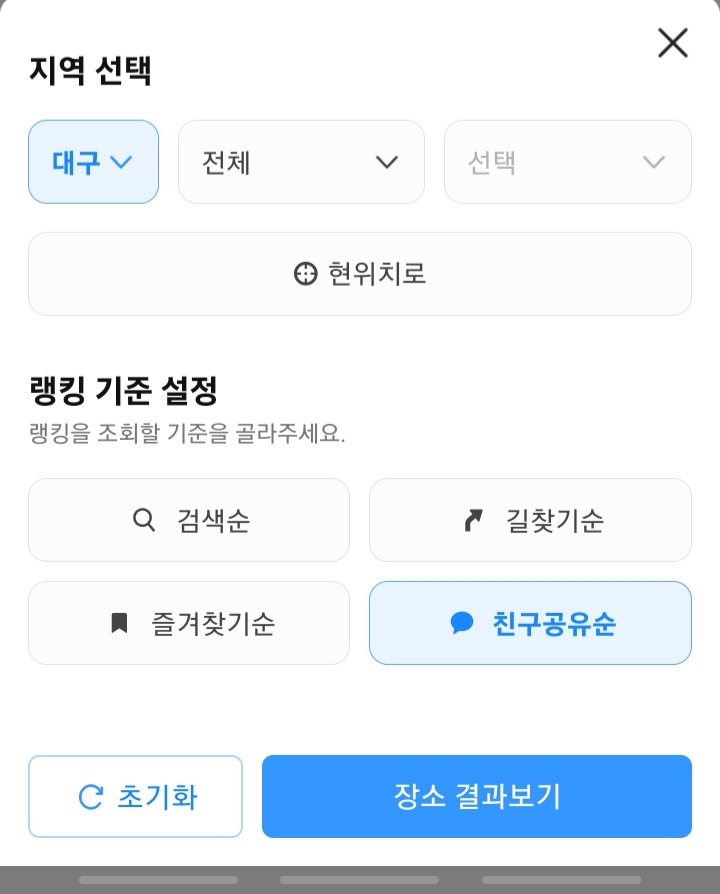This screenshot has width=720, height=894.
Task: Open the 선택 neighborhood dropdown
Action: tap(568, 162)
